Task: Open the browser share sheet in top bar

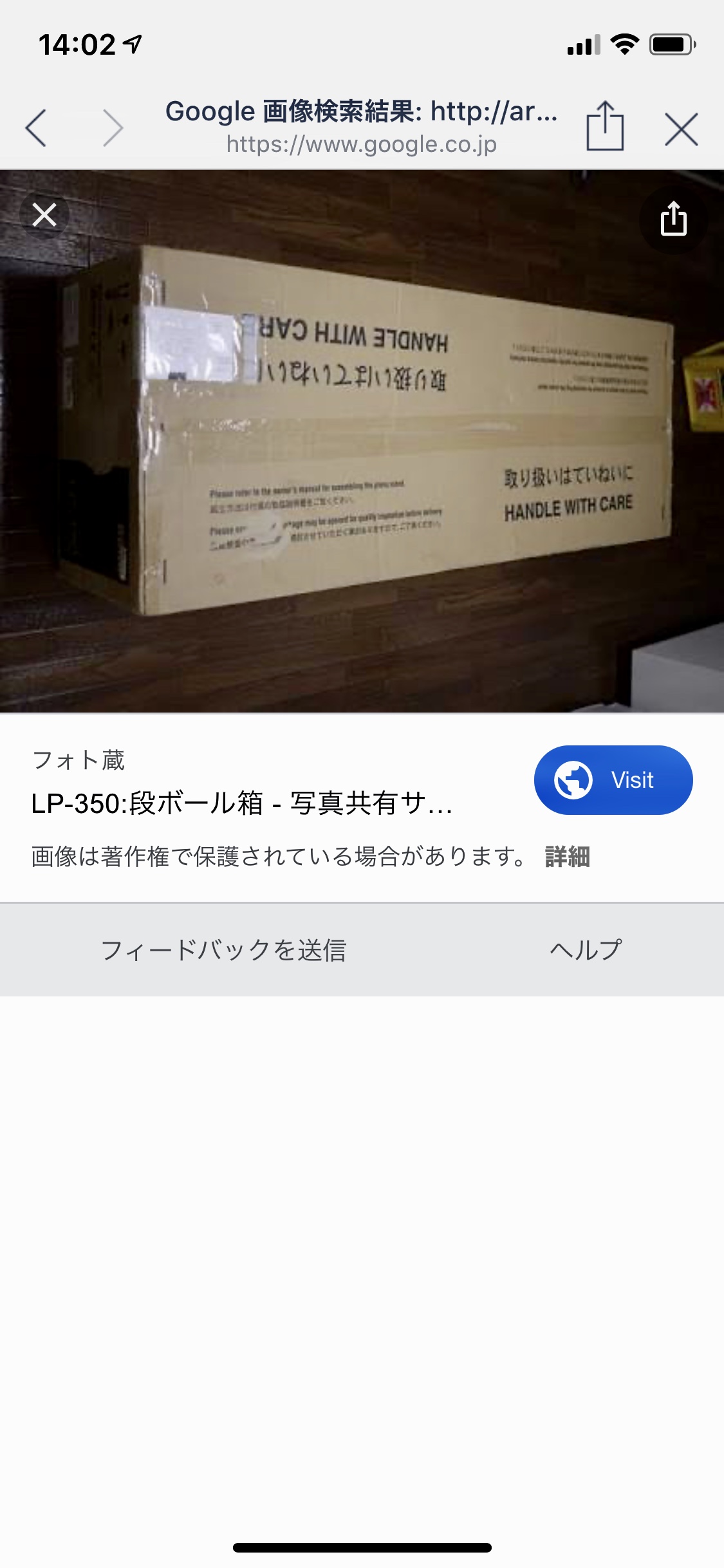Action: 605,126
